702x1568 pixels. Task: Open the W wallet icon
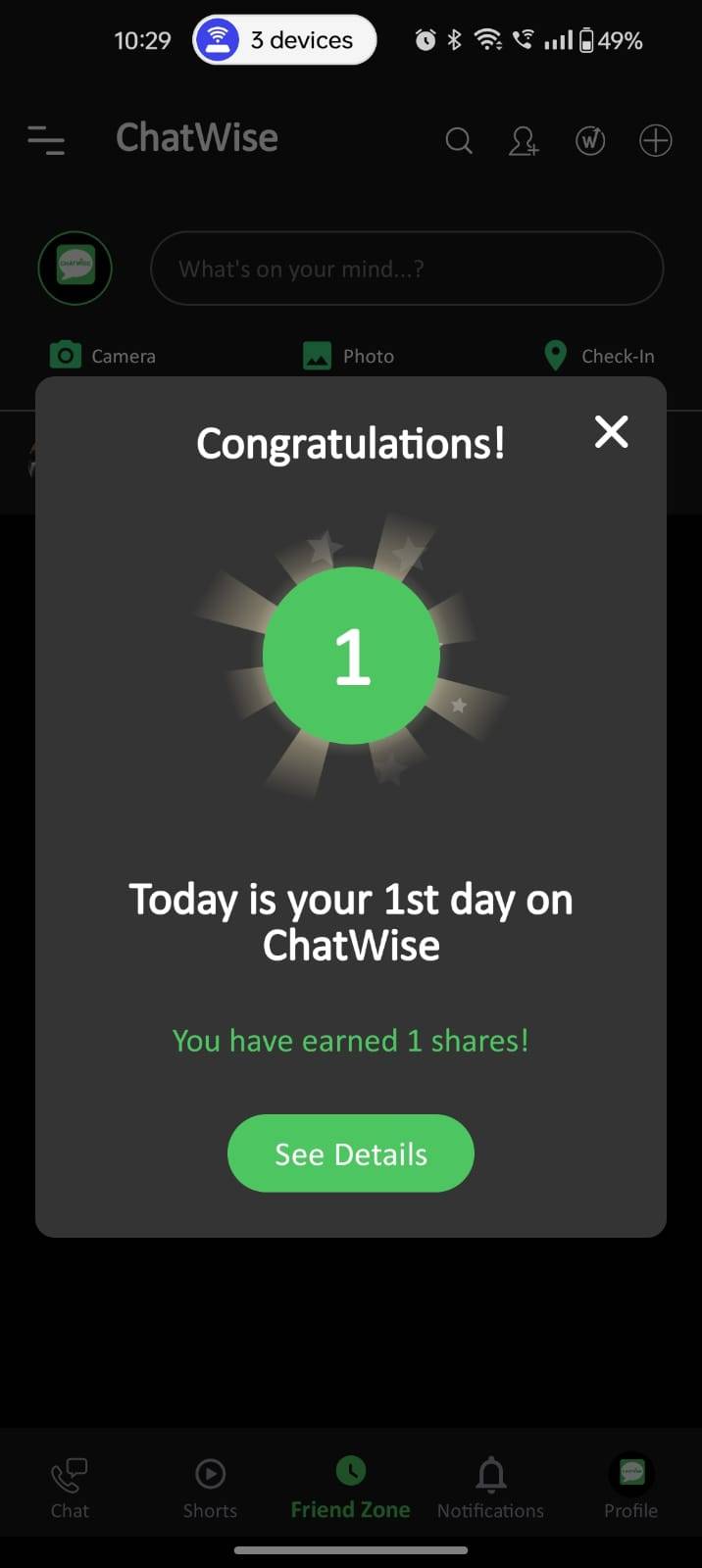tap(590, 141)
